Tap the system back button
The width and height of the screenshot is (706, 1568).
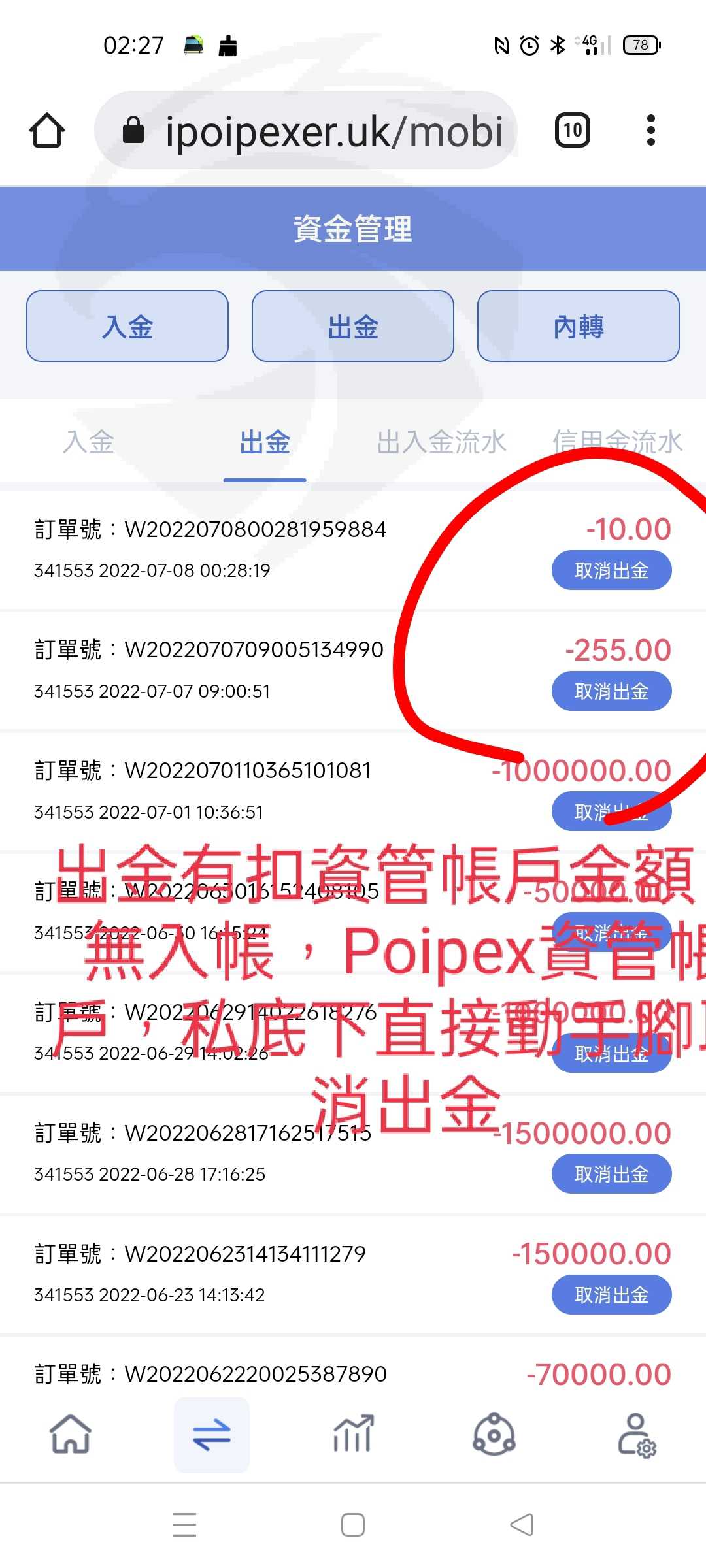pyautogui.click(x=522, y=1525)
